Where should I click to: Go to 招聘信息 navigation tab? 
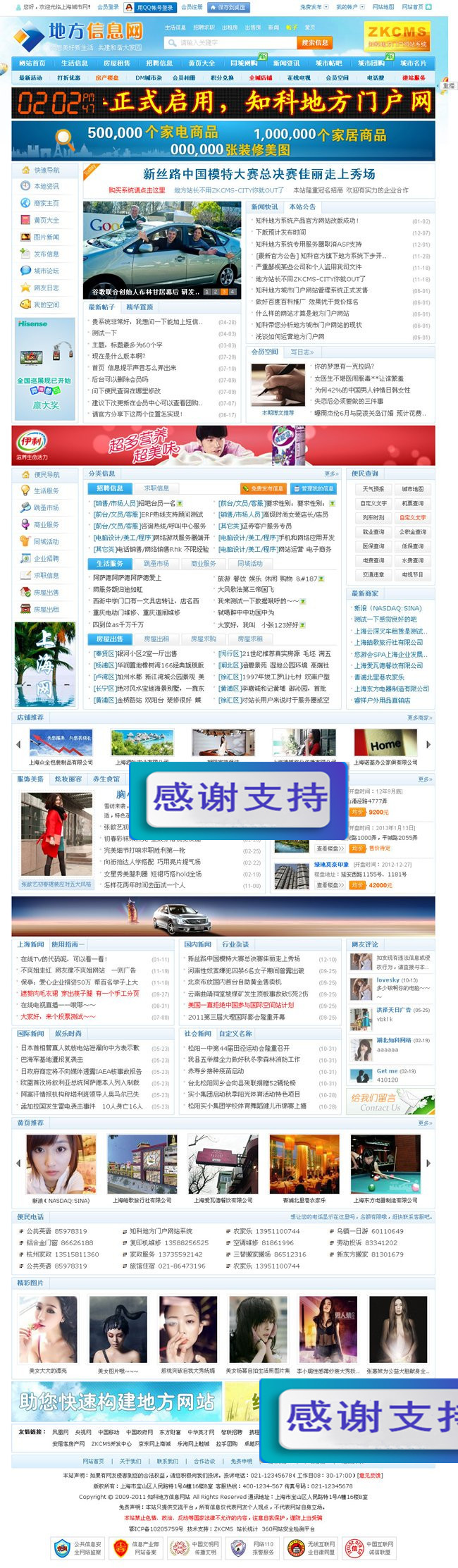pos(159,63)
